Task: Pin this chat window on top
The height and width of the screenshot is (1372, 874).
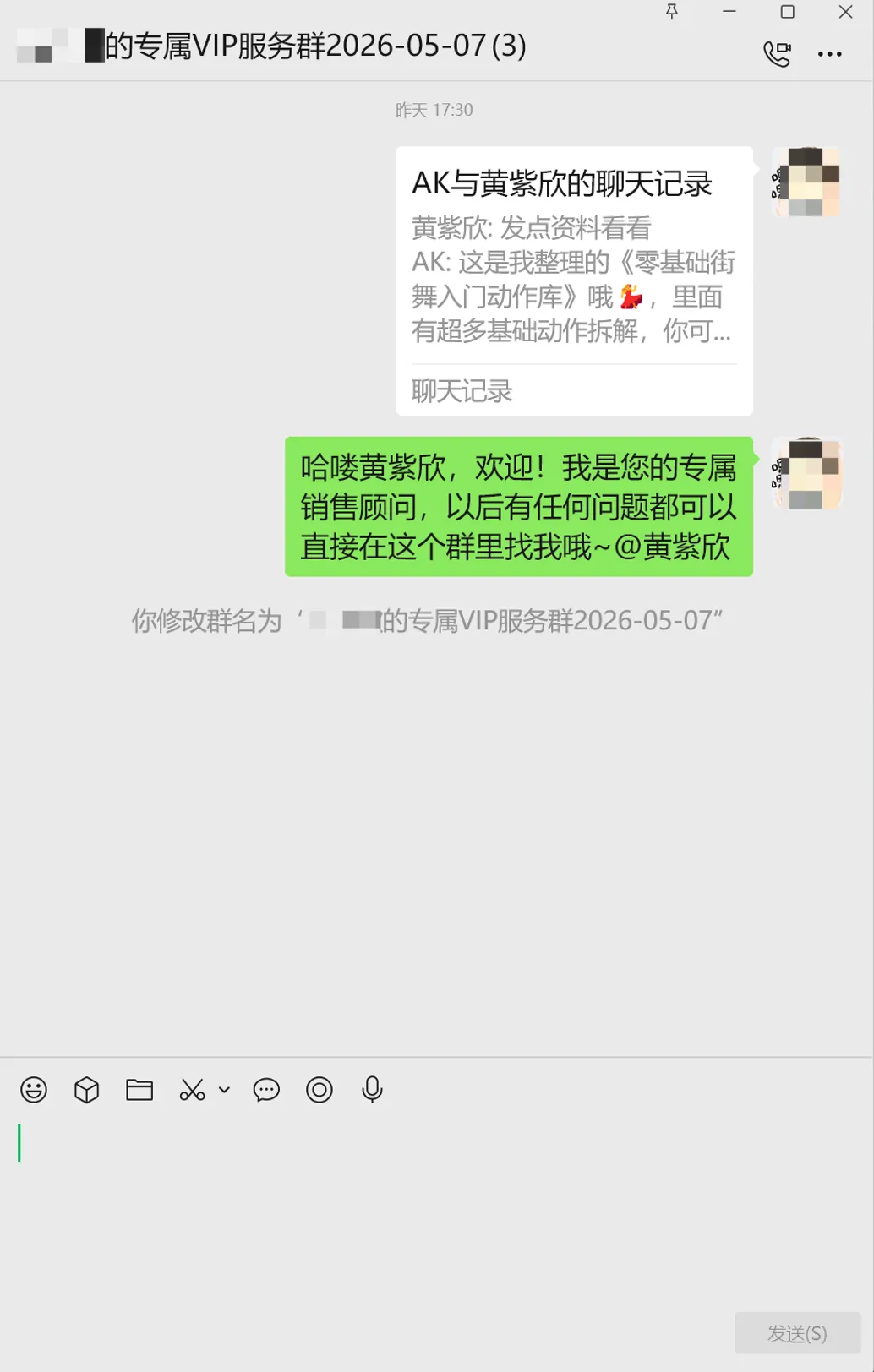Action: [672, 12]
